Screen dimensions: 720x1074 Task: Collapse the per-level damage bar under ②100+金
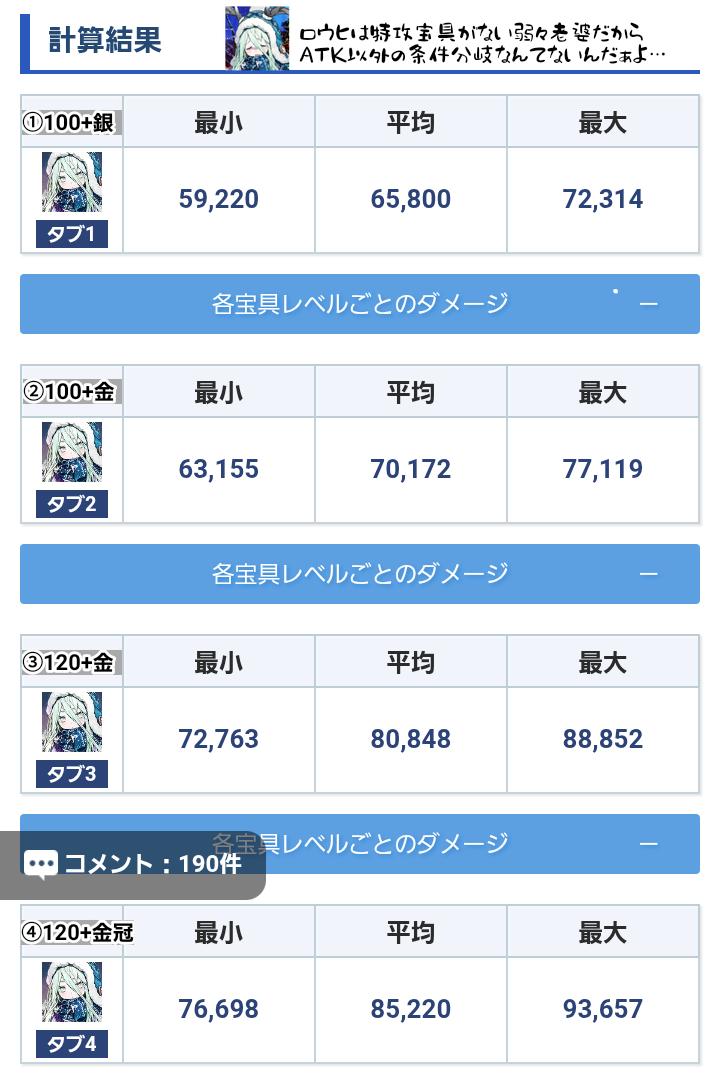(648, 574)
